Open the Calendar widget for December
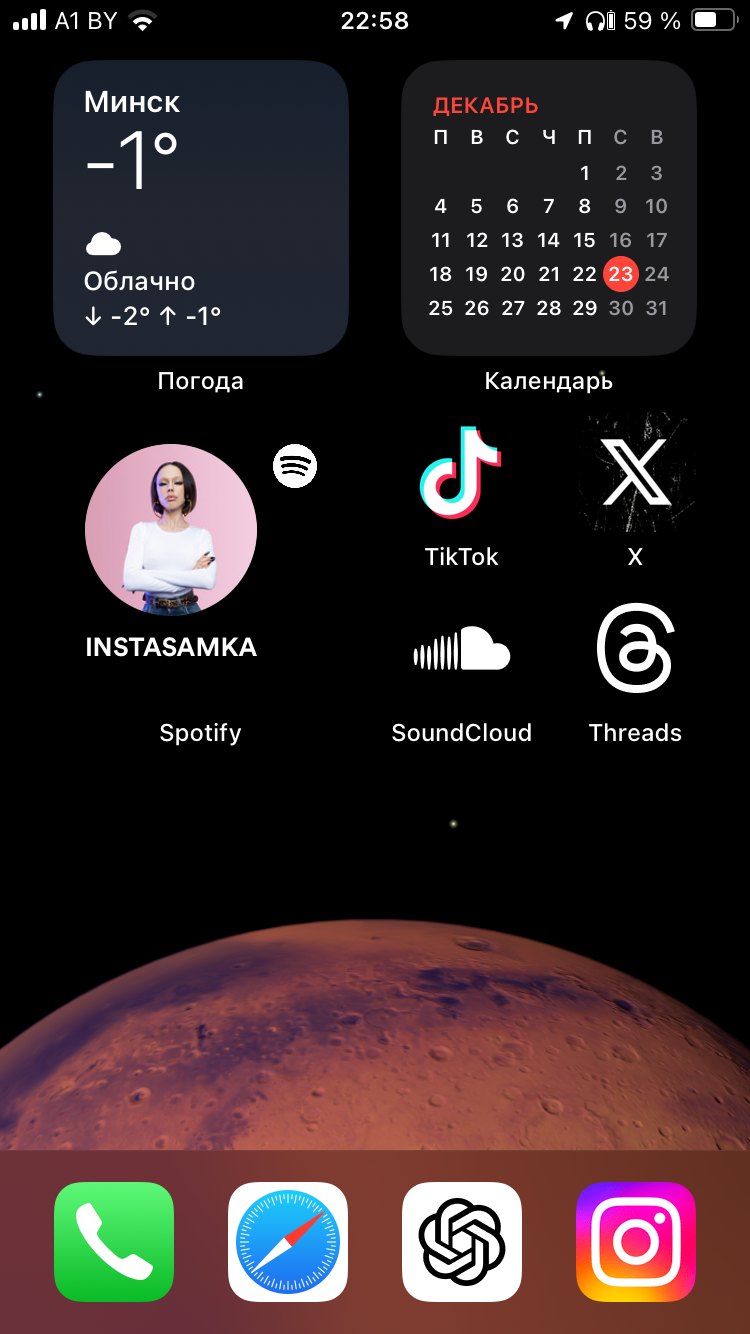Viewport: 750px width, 1334px height. click(548, 208)
